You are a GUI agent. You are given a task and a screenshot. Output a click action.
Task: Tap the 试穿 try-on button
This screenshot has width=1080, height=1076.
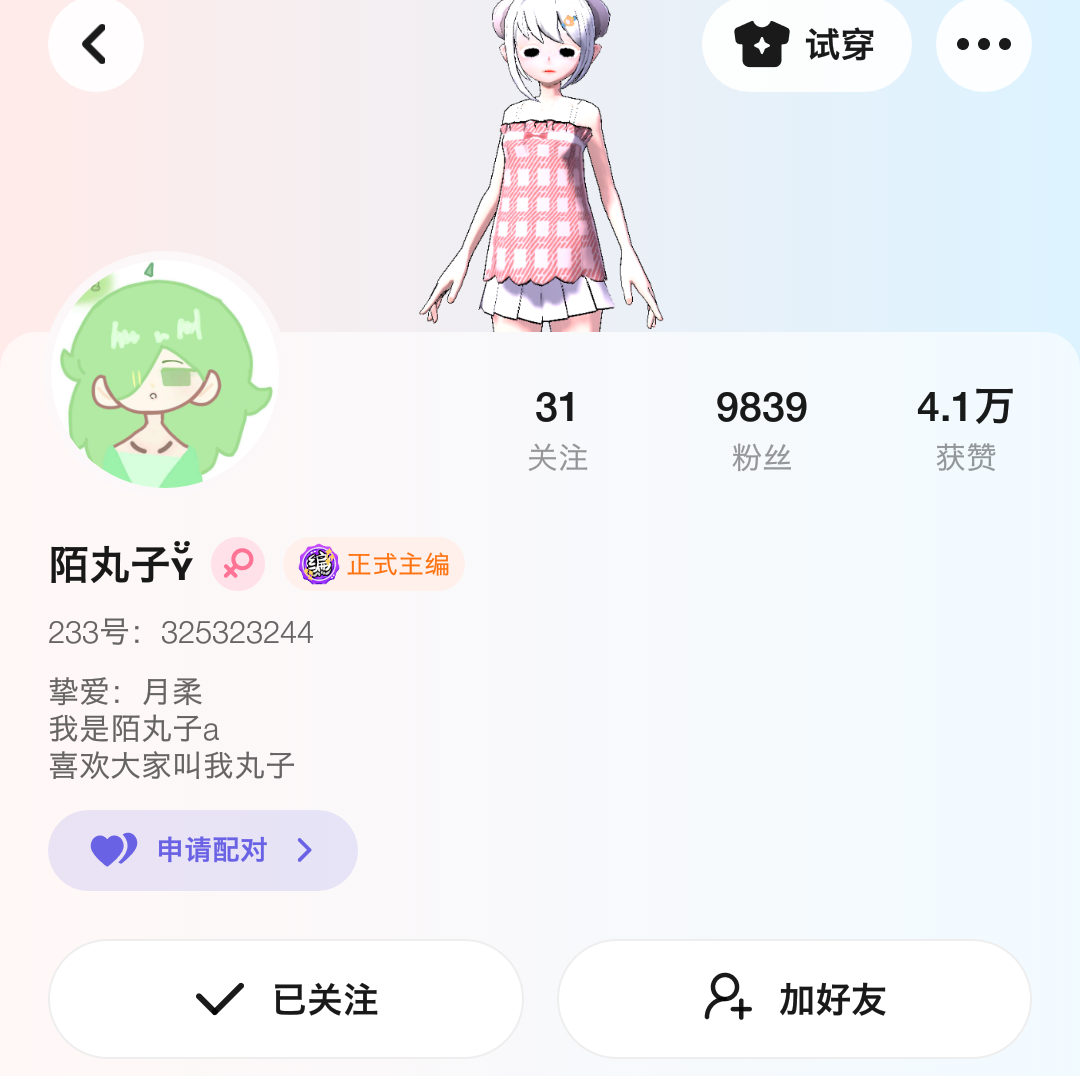tap(806, 45)
